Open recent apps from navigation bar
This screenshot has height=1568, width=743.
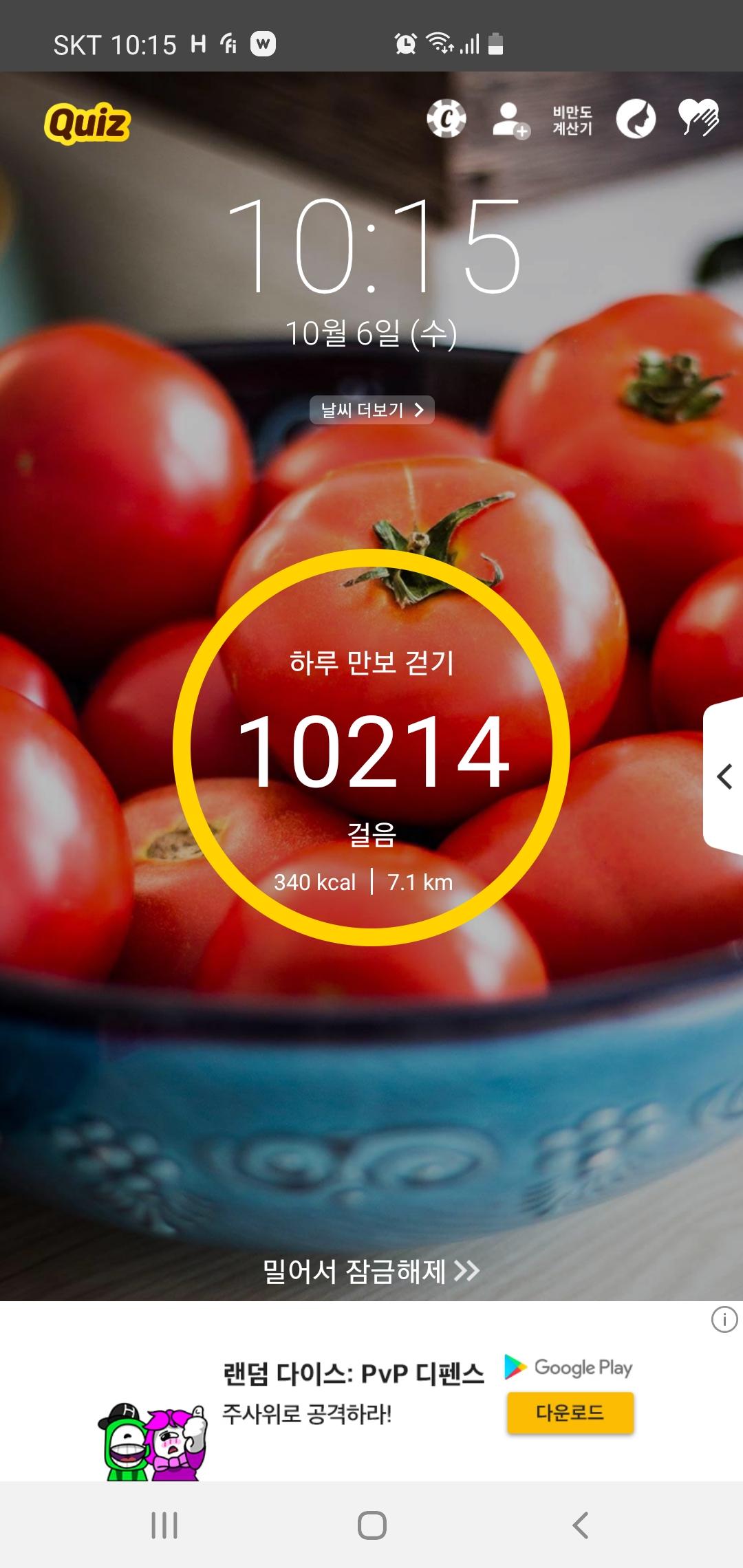[164, 1525]
